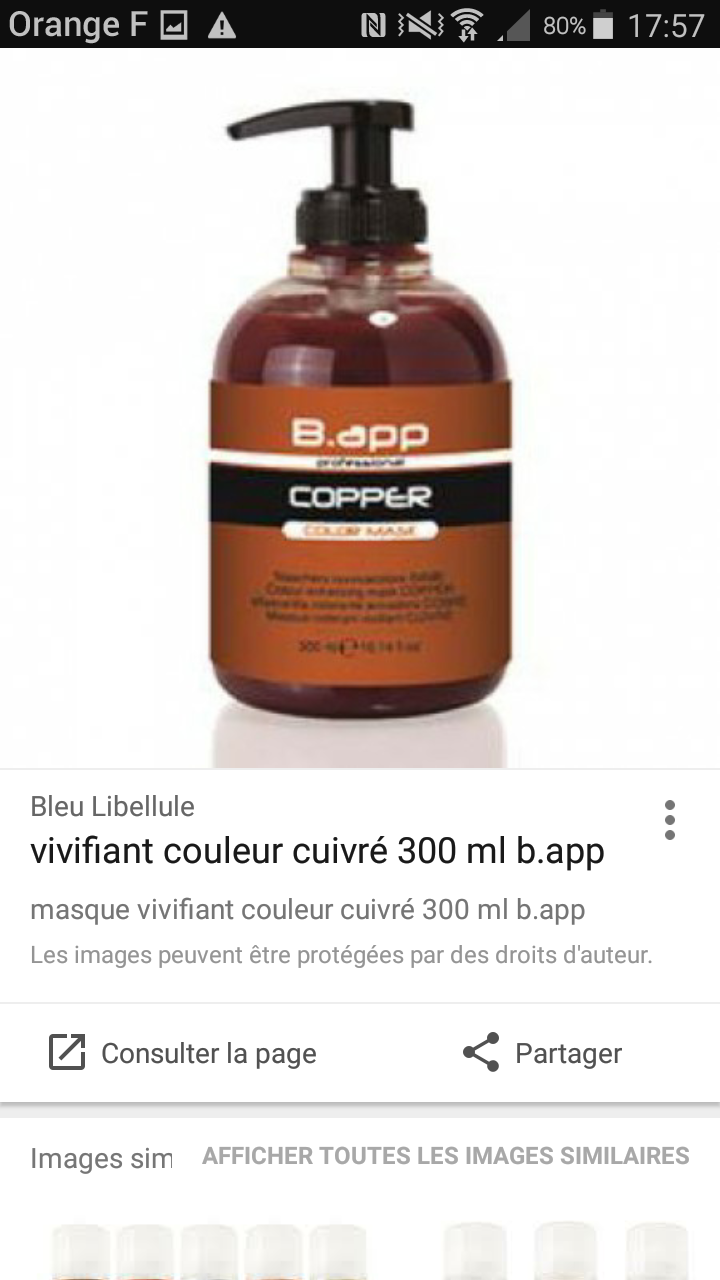The image size is (720, 1280).
Task: Share this image via Partager
Action: pyautogui.click(x=542, y=1053)
